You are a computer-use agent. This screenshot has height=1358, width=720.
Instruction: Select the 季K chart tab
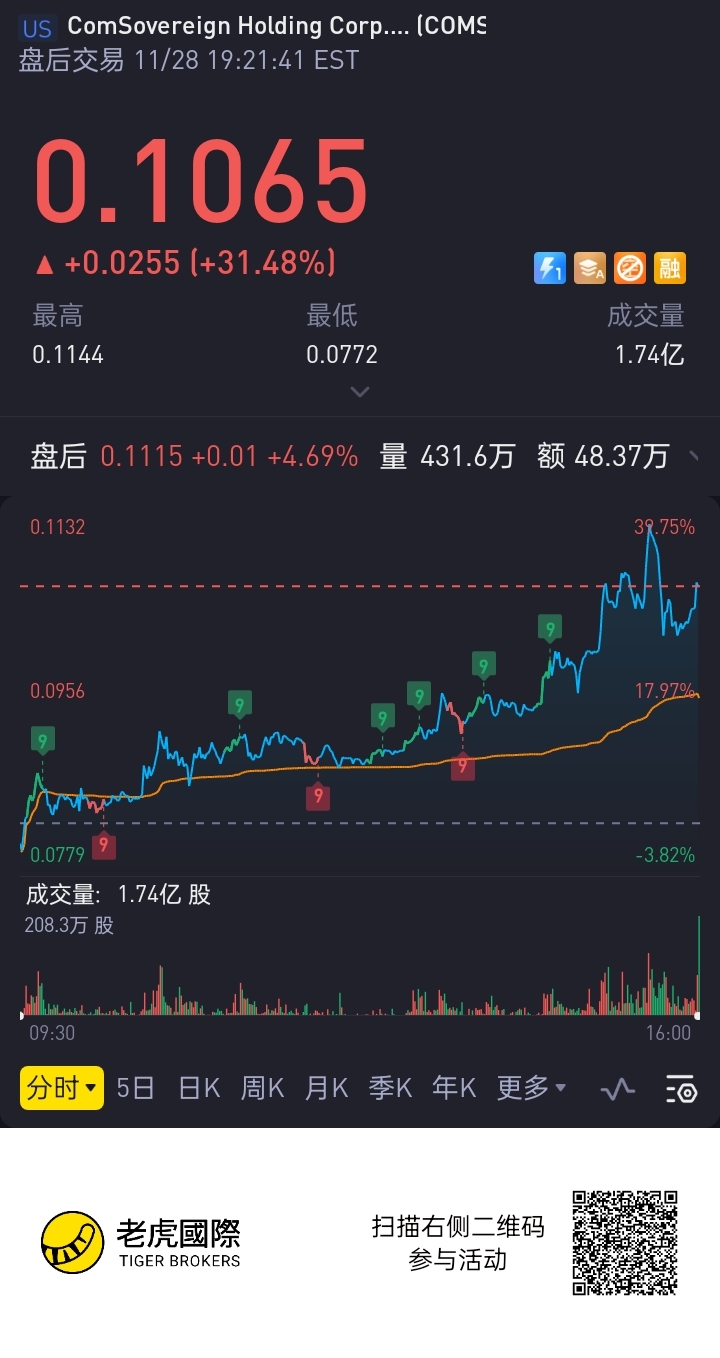click(x=390, y=1088)
